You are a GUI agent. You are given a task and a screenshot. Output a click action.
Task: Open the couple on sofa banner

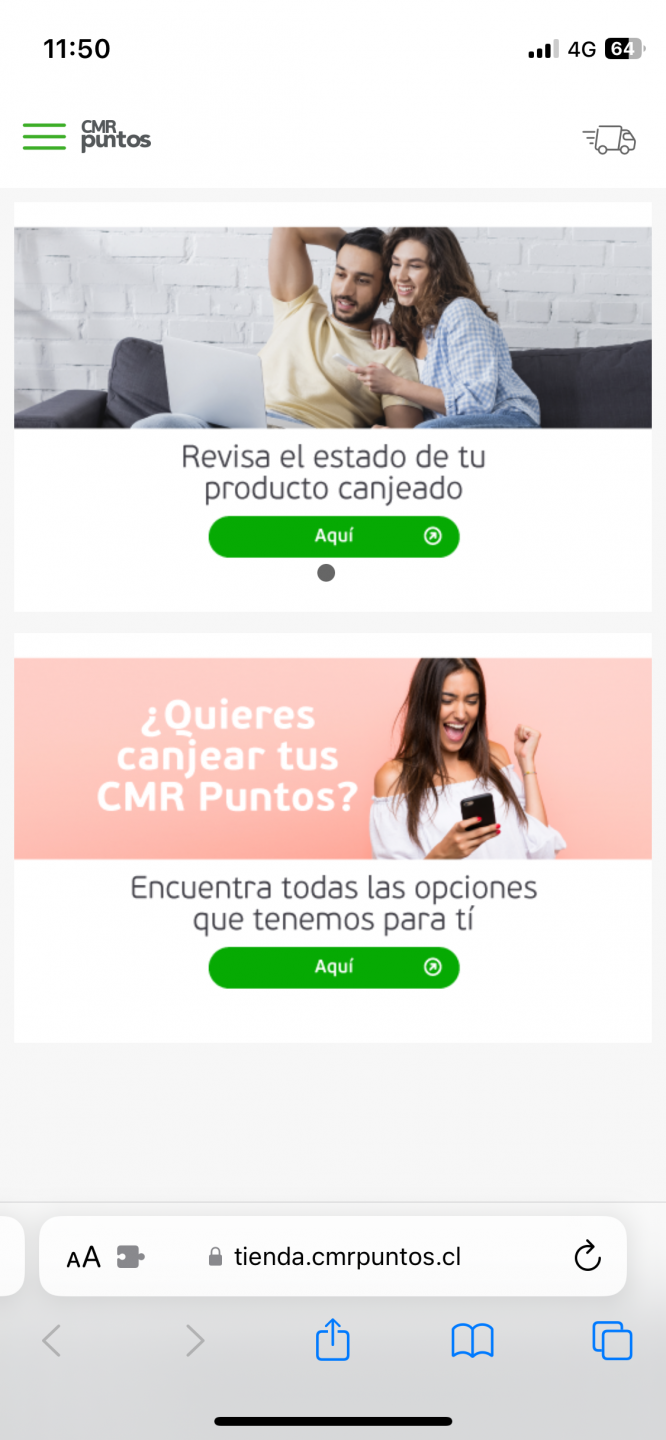[x=333, y=328]
